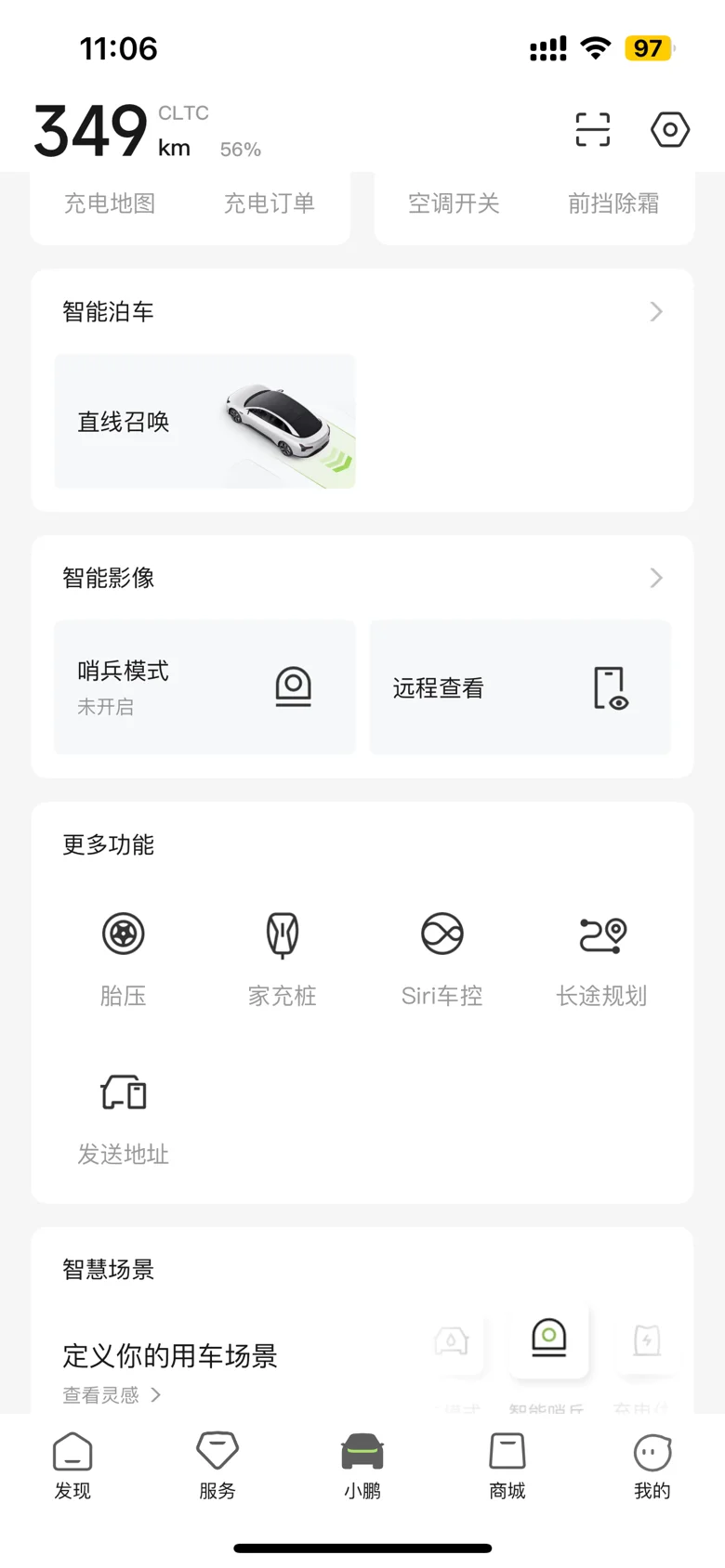
Task: Expand the 智能泊车 section chevron
Action: [656, 312]
